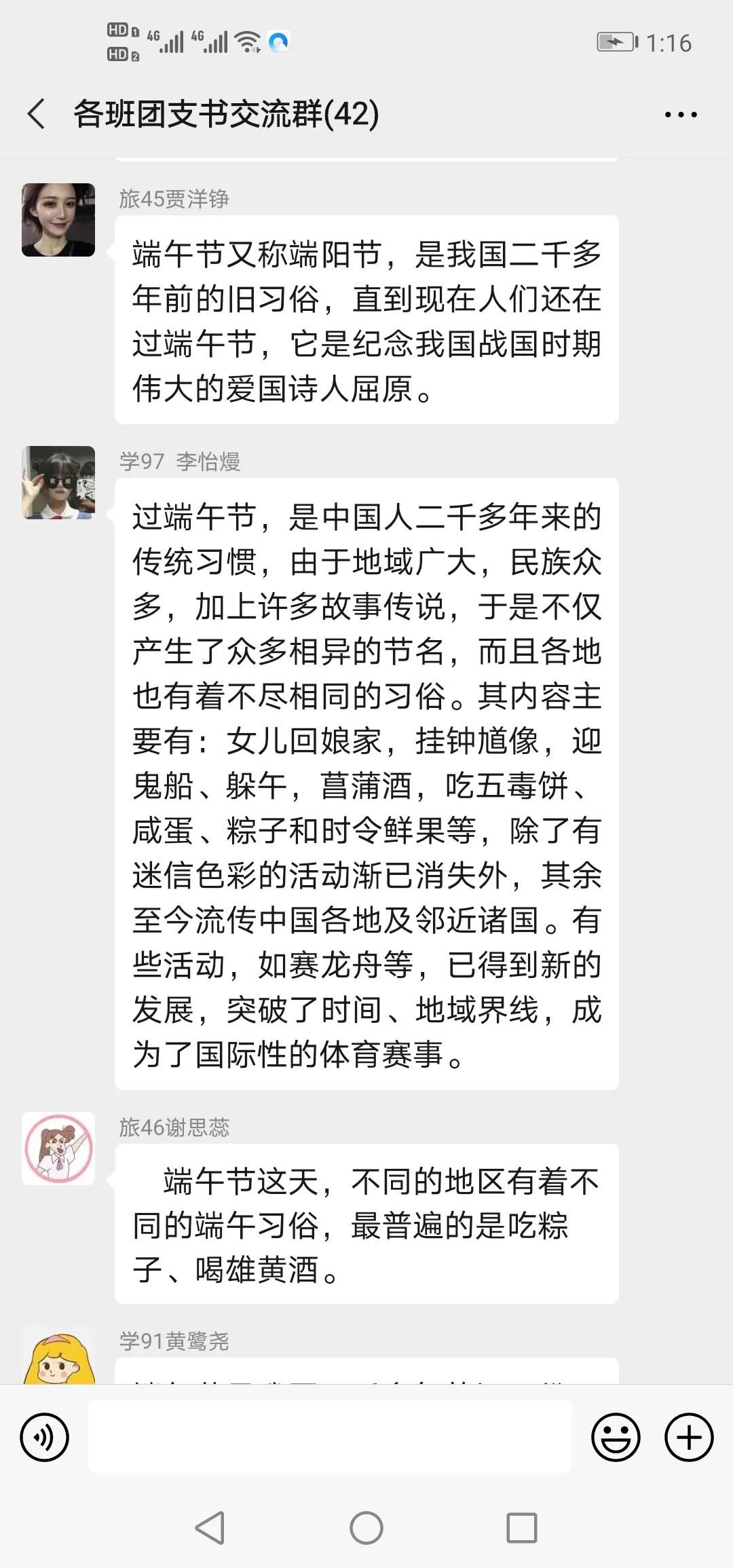
Task: Open the plus attachments menu
Action: click(689, 1437)
